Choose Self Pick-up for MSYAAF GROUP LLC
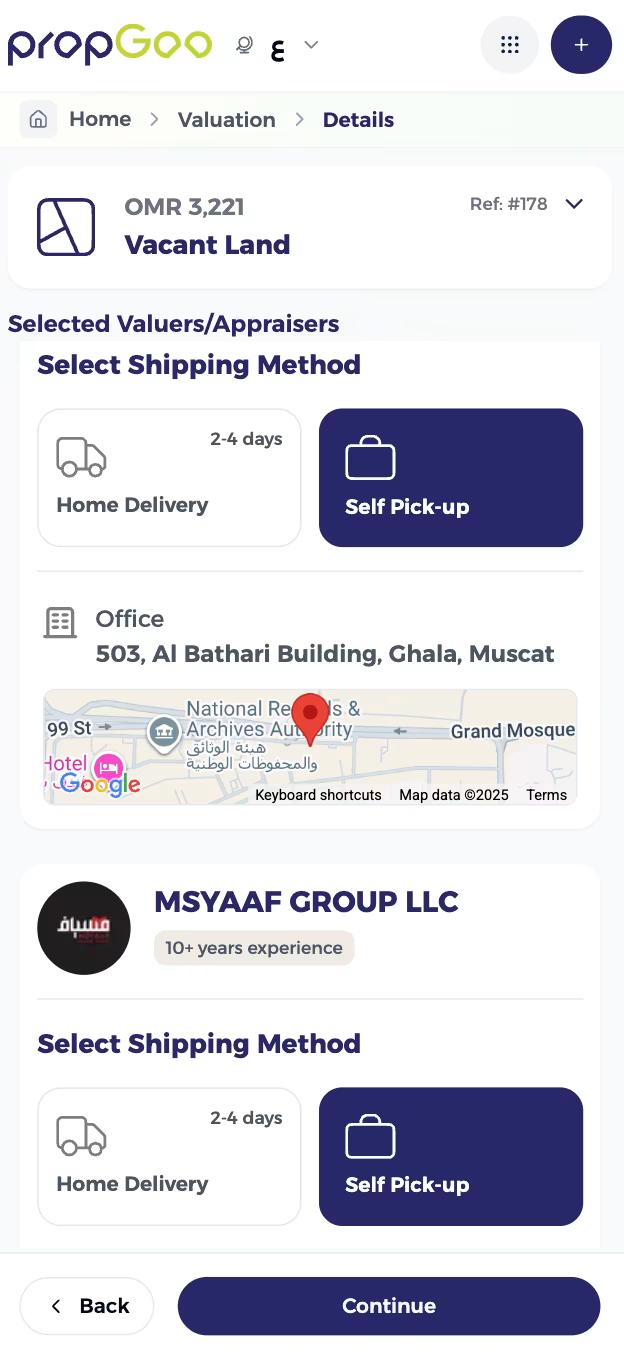Screen dimensions: 624x1352 [x=450, y=1156]
